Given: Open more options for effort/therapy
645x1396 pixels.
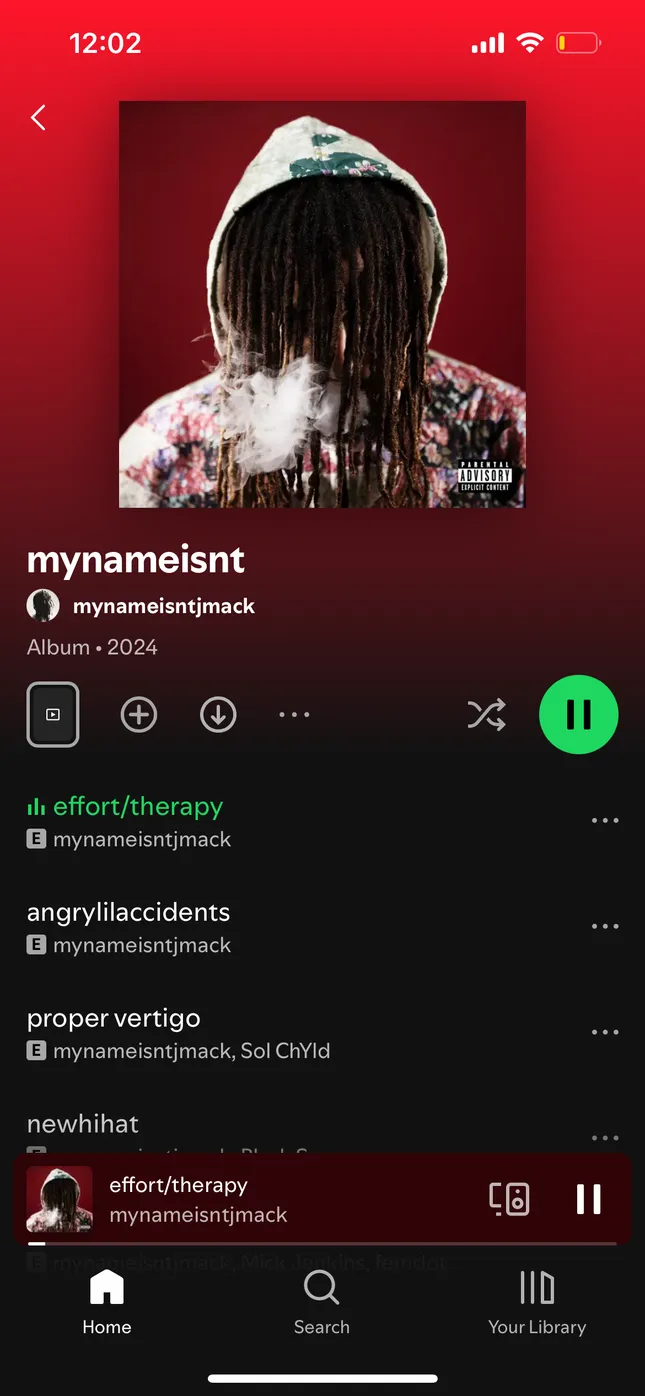Looking at the screenshot, I should coord(605,821).
